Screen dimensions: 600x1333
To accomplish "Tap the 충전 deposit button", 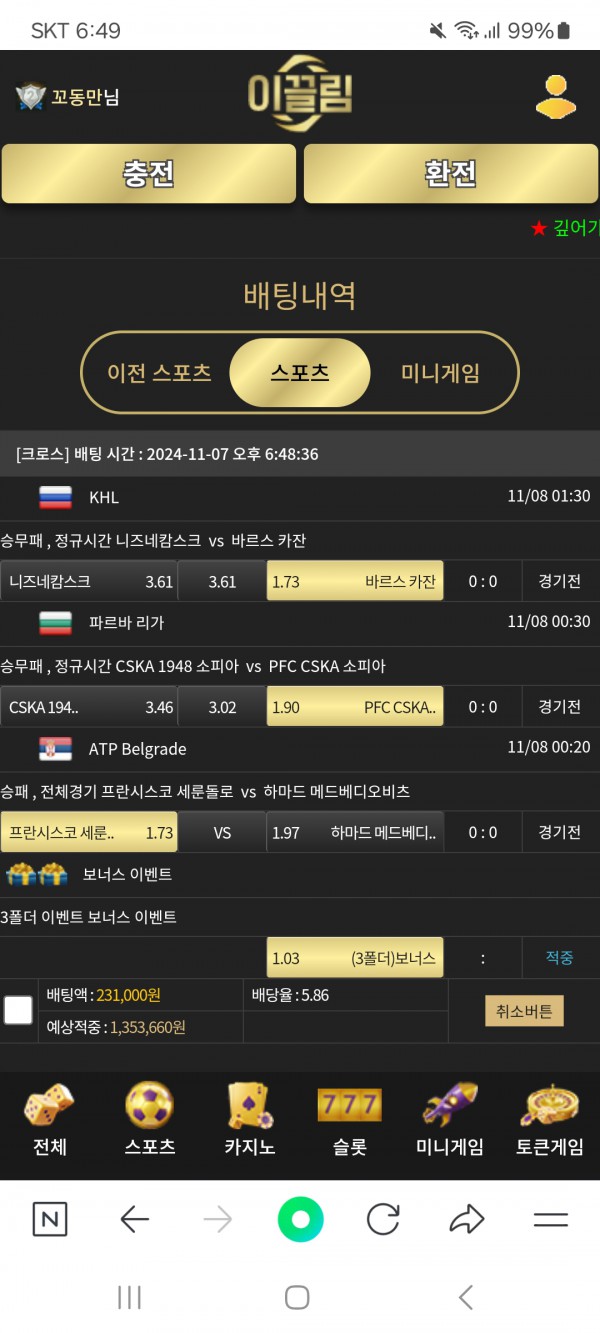I will tap(149, 174).
